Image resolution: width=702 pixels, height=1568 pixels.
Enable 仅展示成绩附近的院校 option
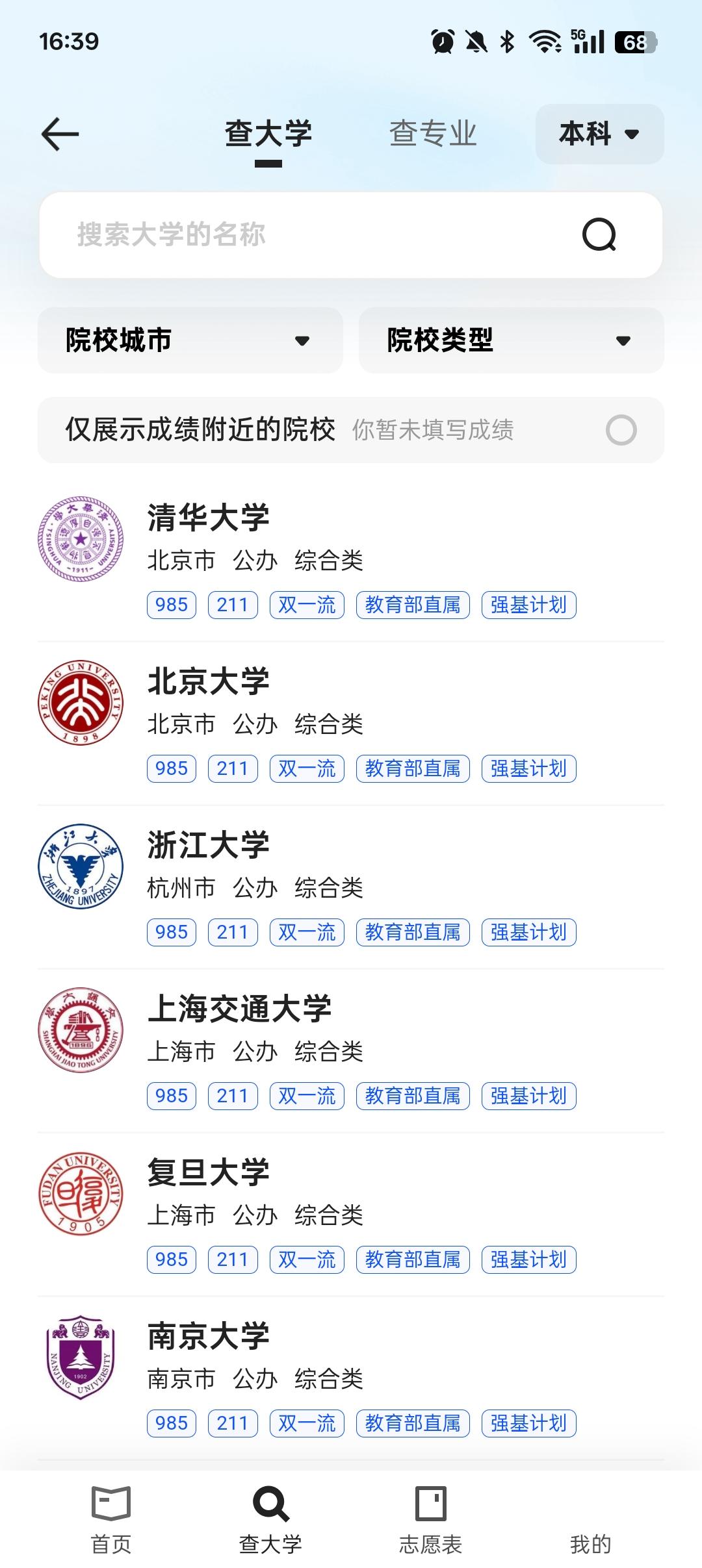point(621,430)
